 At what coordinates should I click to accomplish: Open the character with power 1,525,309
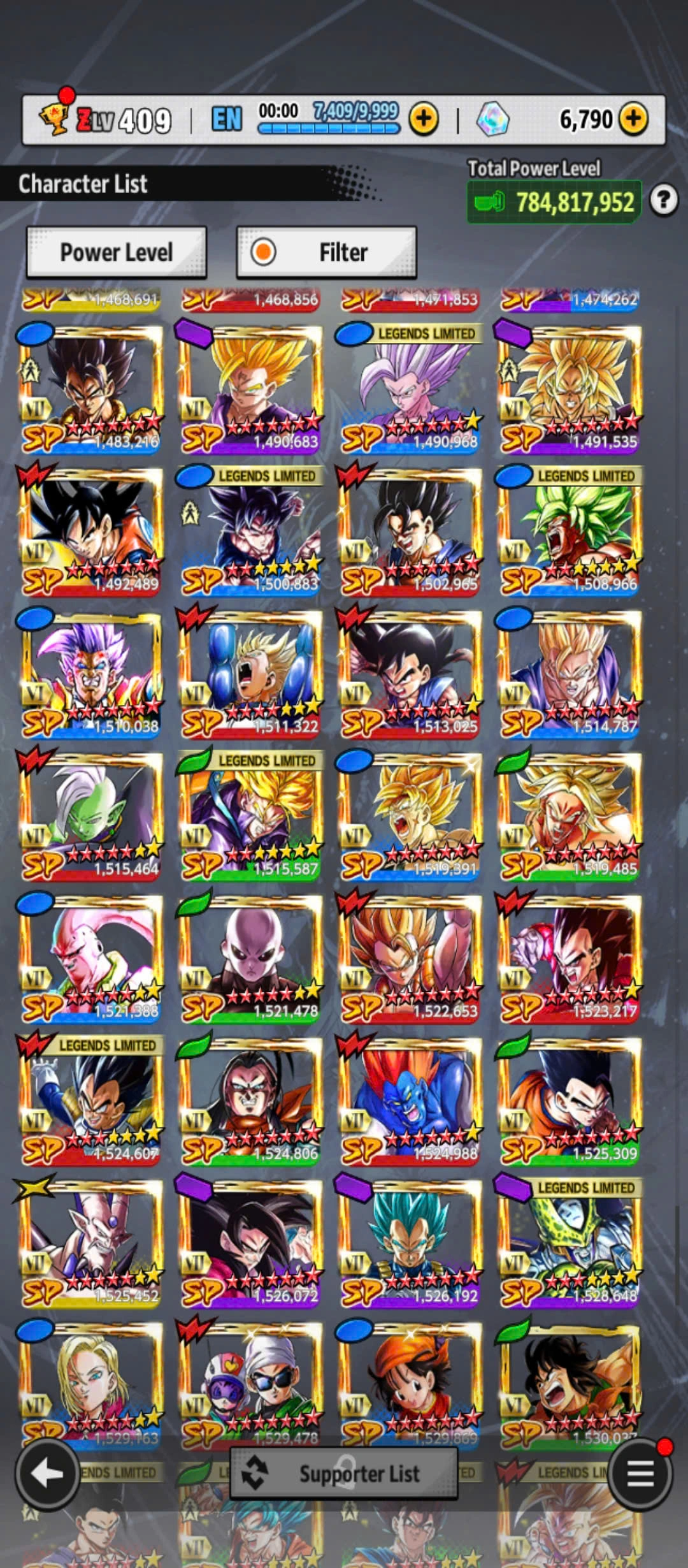pyautogui.click(x=569, y=1101)
